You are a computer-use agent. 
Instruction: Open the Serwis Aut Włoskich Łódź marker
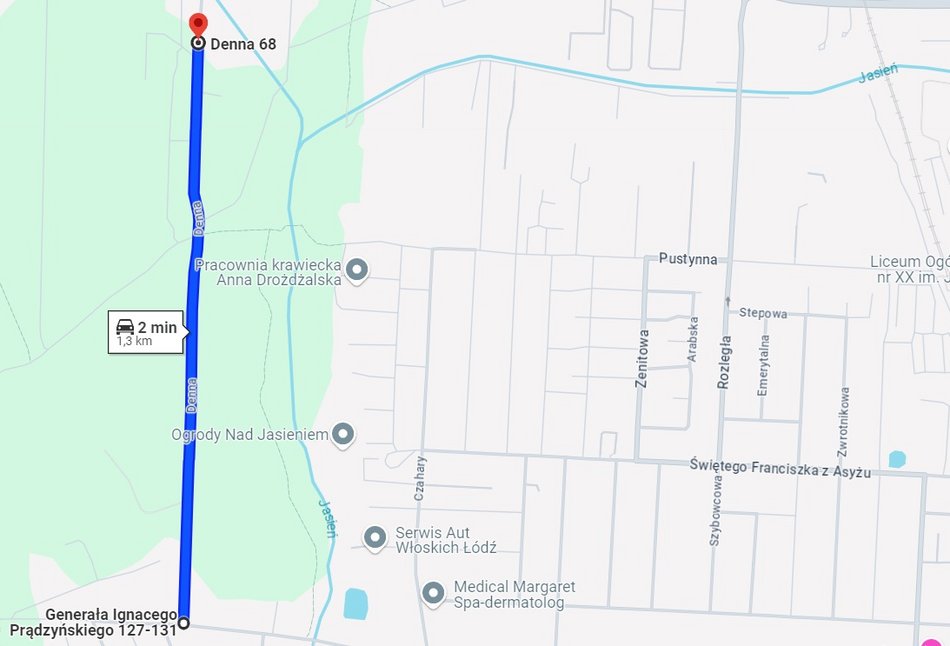click(x=375, y=539)
